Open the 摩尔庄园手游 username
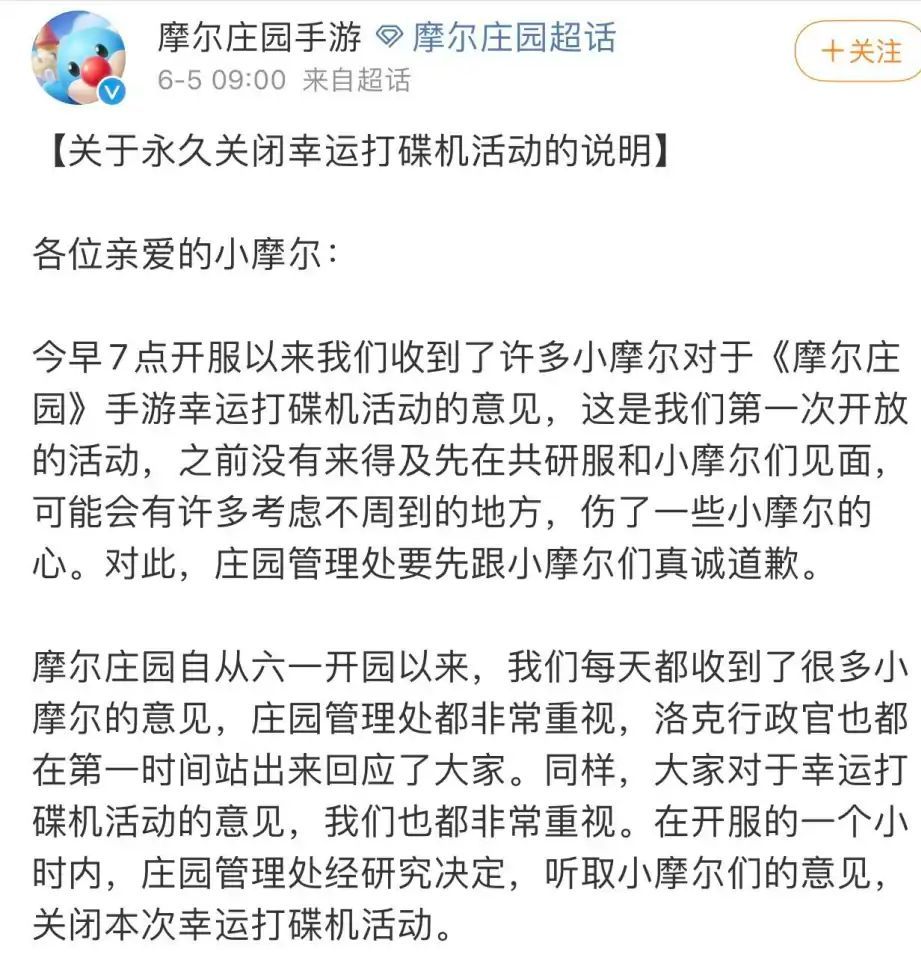Screen dimensions: 921x965 click(258, 37)
